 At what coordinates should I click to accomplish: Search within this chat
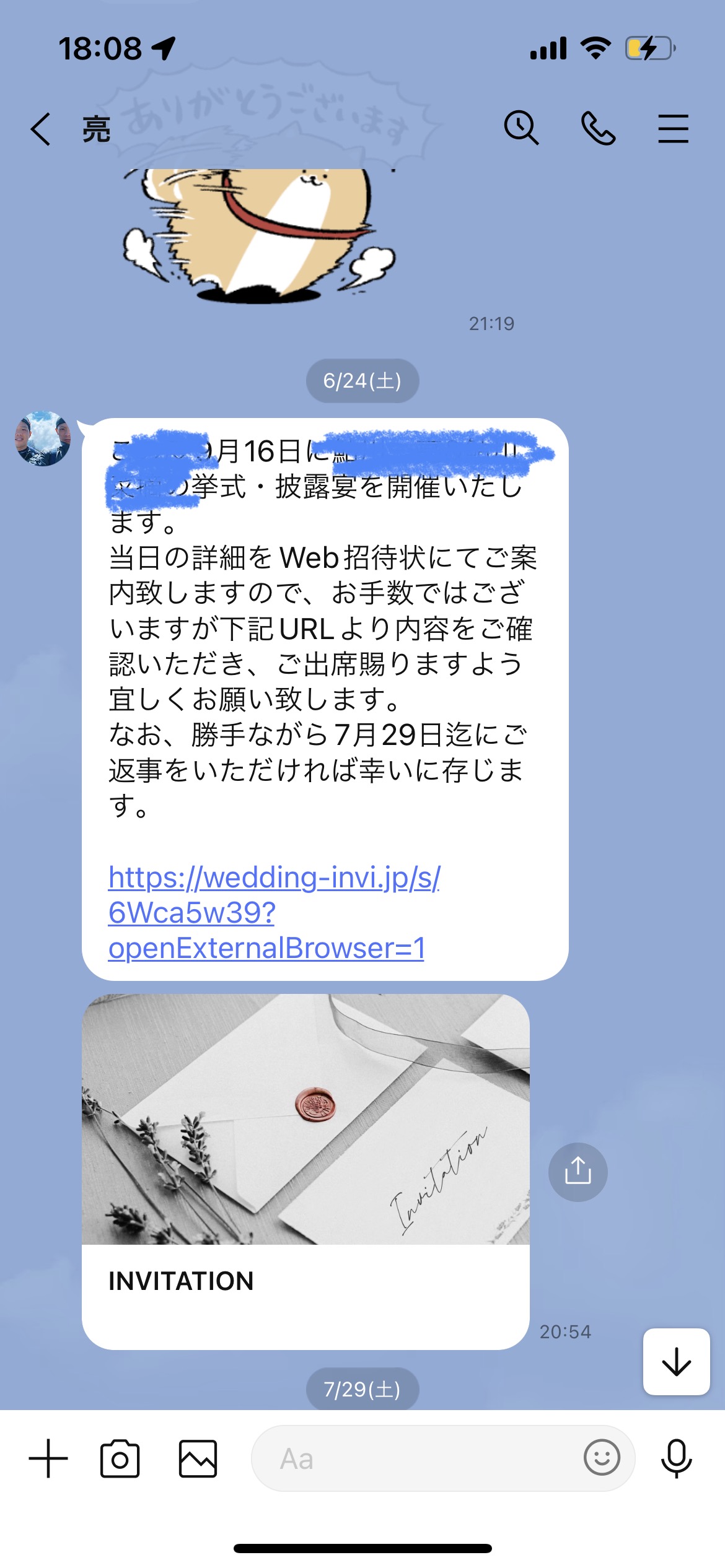click(521, 128)
